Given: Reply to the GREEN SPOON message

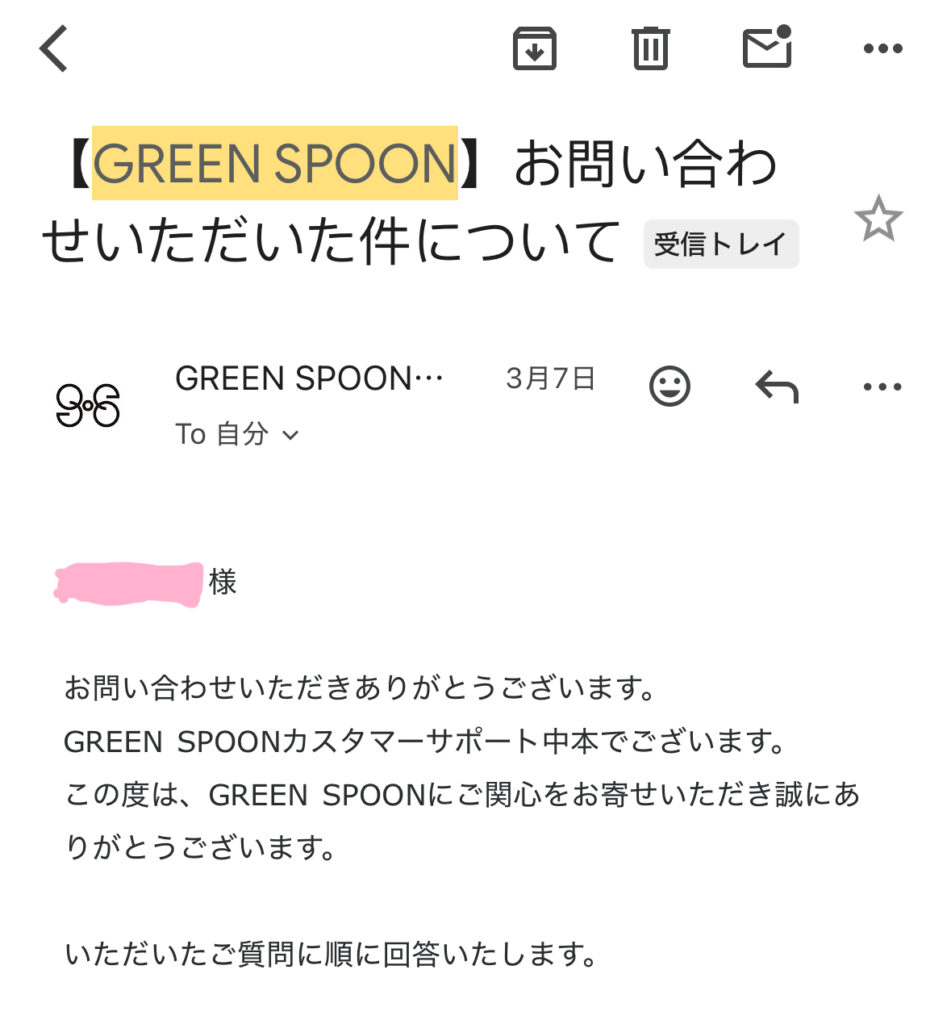Looking at the screenshot, I should pos(776,386).
